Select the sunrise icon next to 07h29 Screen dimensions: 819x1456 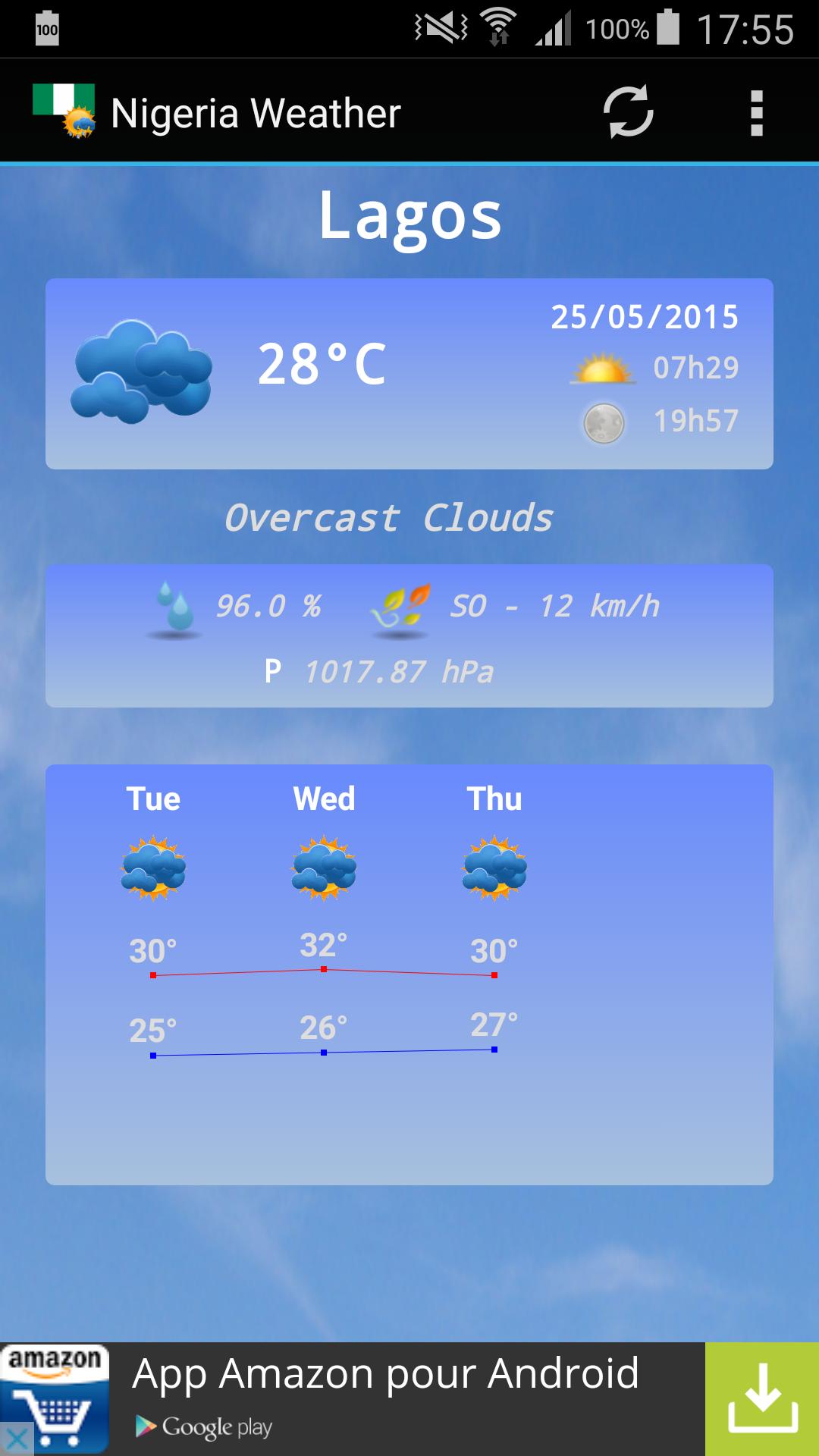coord(603,369)
